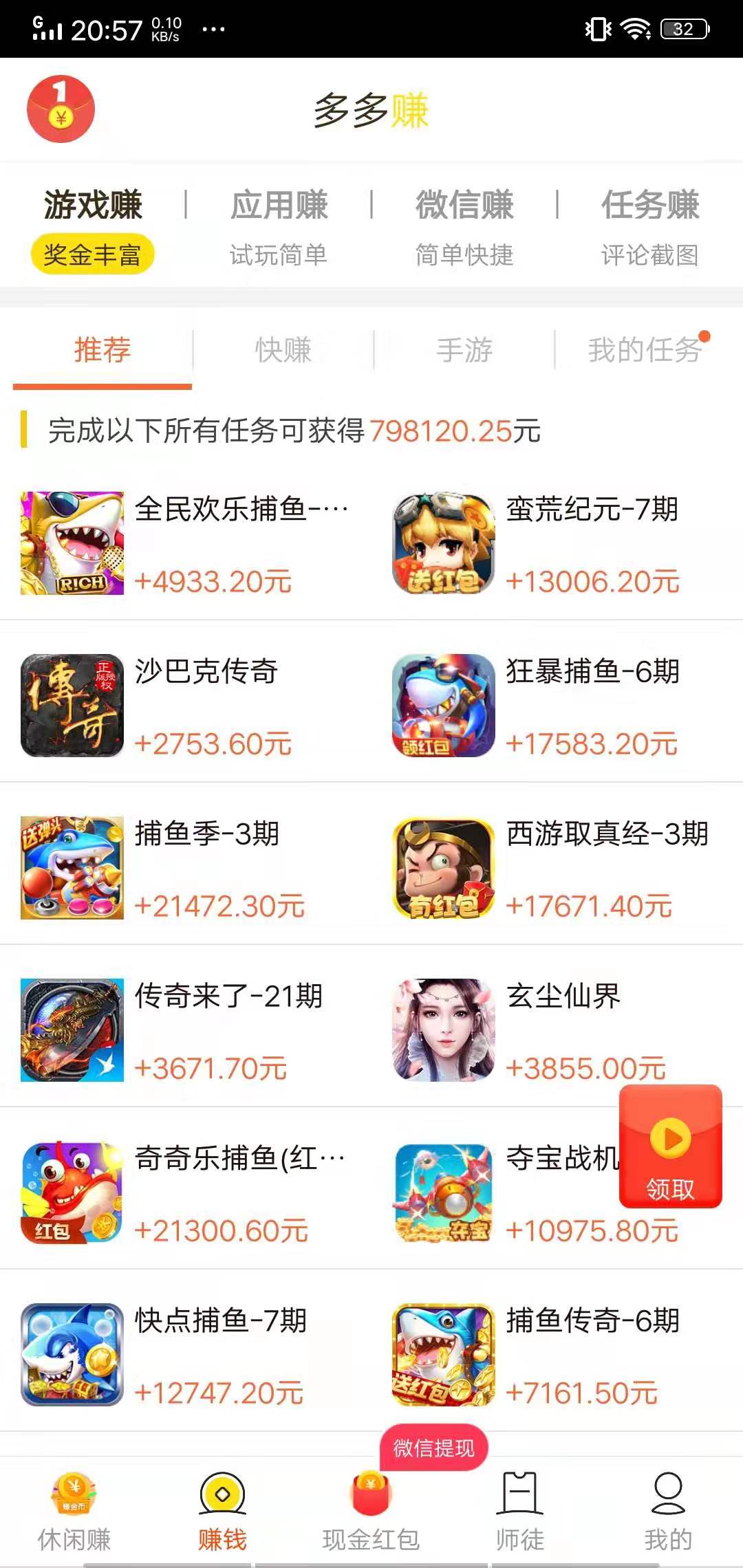
Task: Click the yellow 奖金丰富 badge
Action: tap(93, 252)
